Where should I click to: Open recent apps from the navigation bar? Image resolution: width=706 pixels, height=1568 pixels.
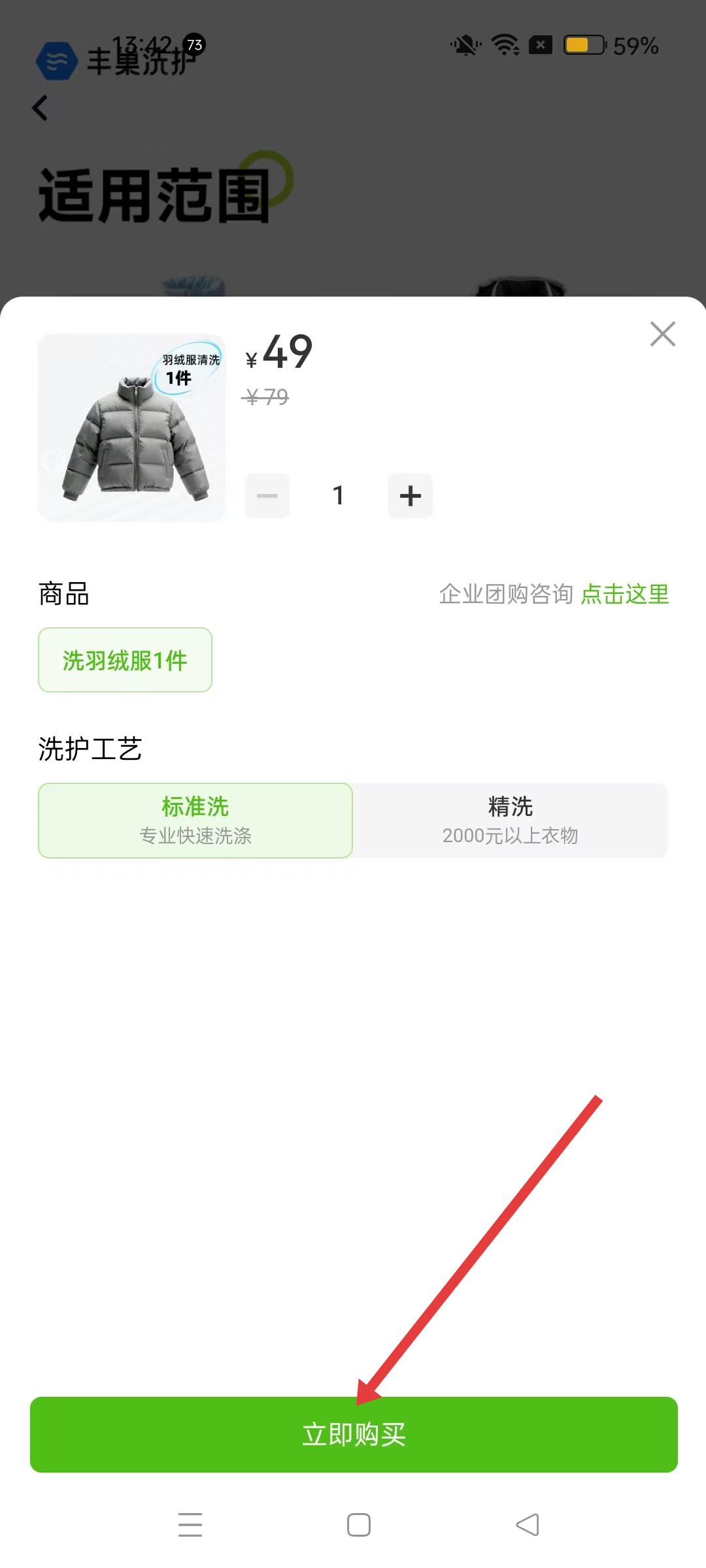point(190,1524)
